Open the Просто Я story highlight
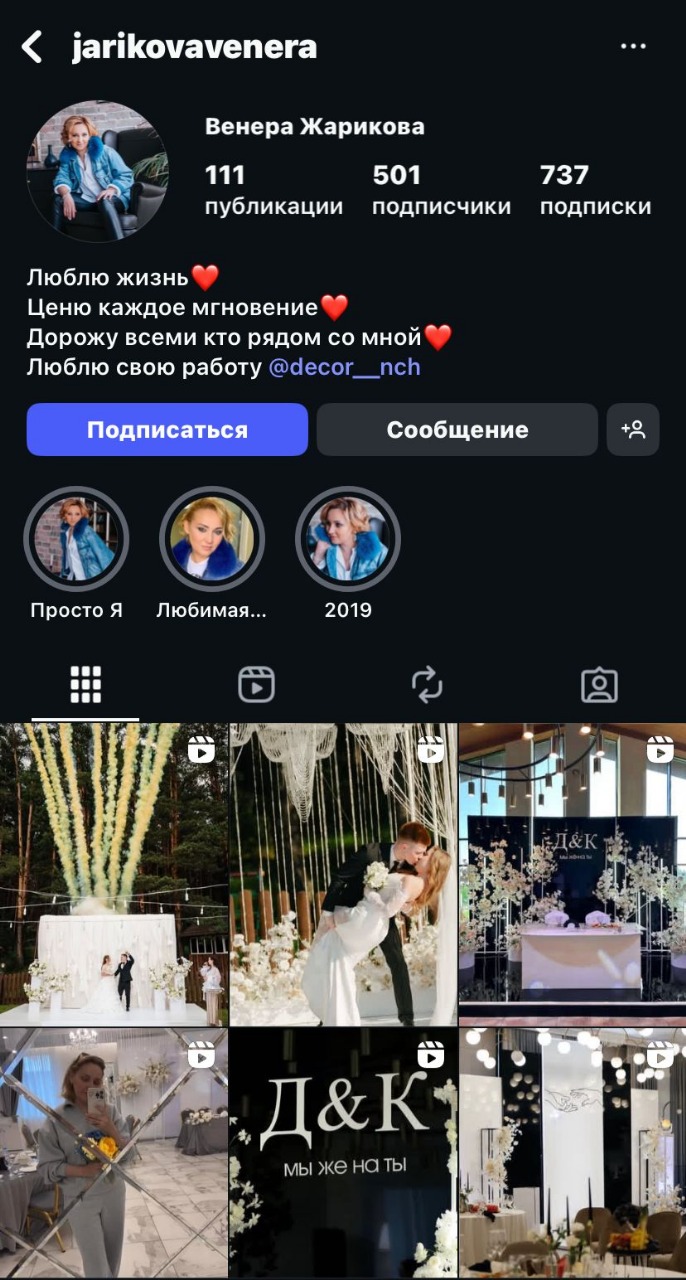 point(76,539)
